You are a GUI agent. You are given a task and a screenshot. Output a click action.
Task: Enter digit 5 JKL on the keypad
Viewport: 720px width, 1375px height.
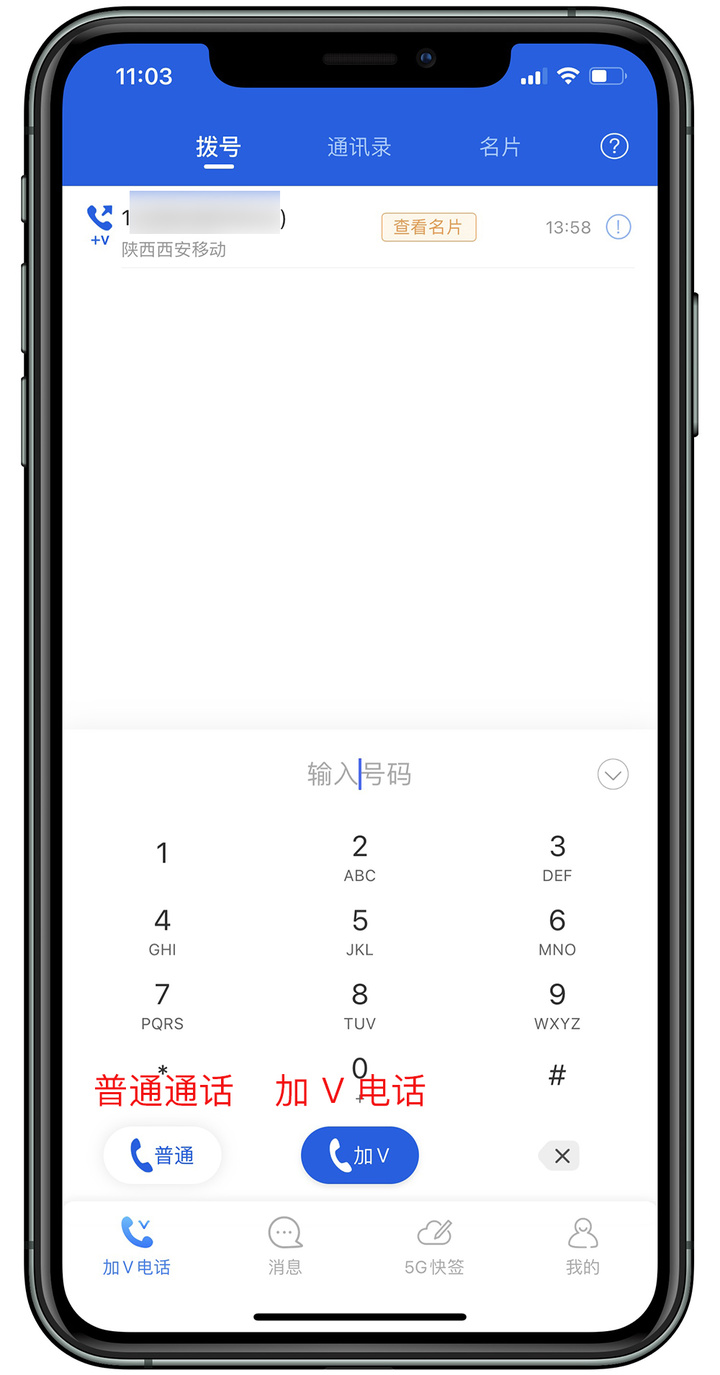click(360, 931)
